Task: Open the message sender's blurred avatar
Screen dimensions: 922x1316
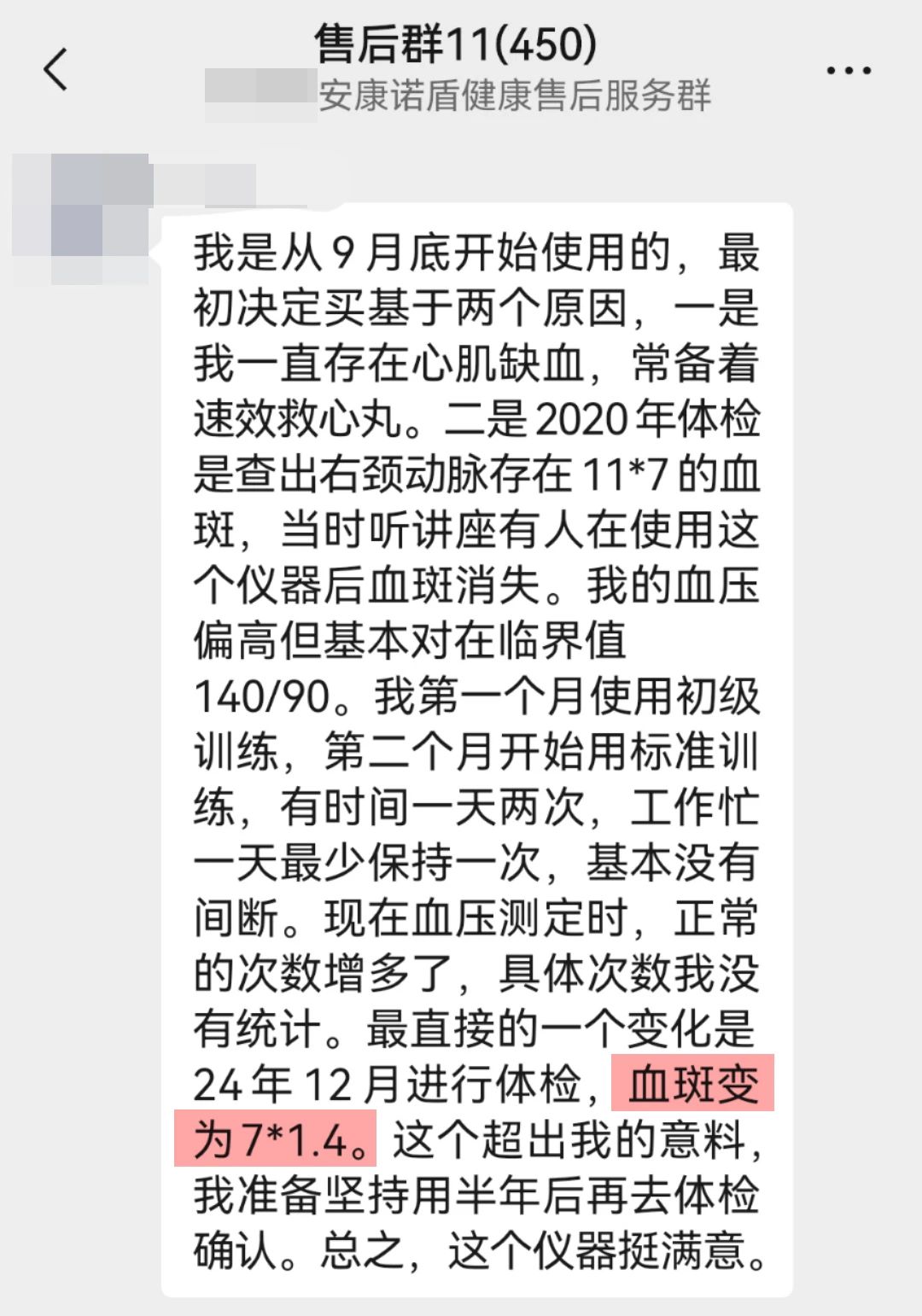Action: point(81,218)
